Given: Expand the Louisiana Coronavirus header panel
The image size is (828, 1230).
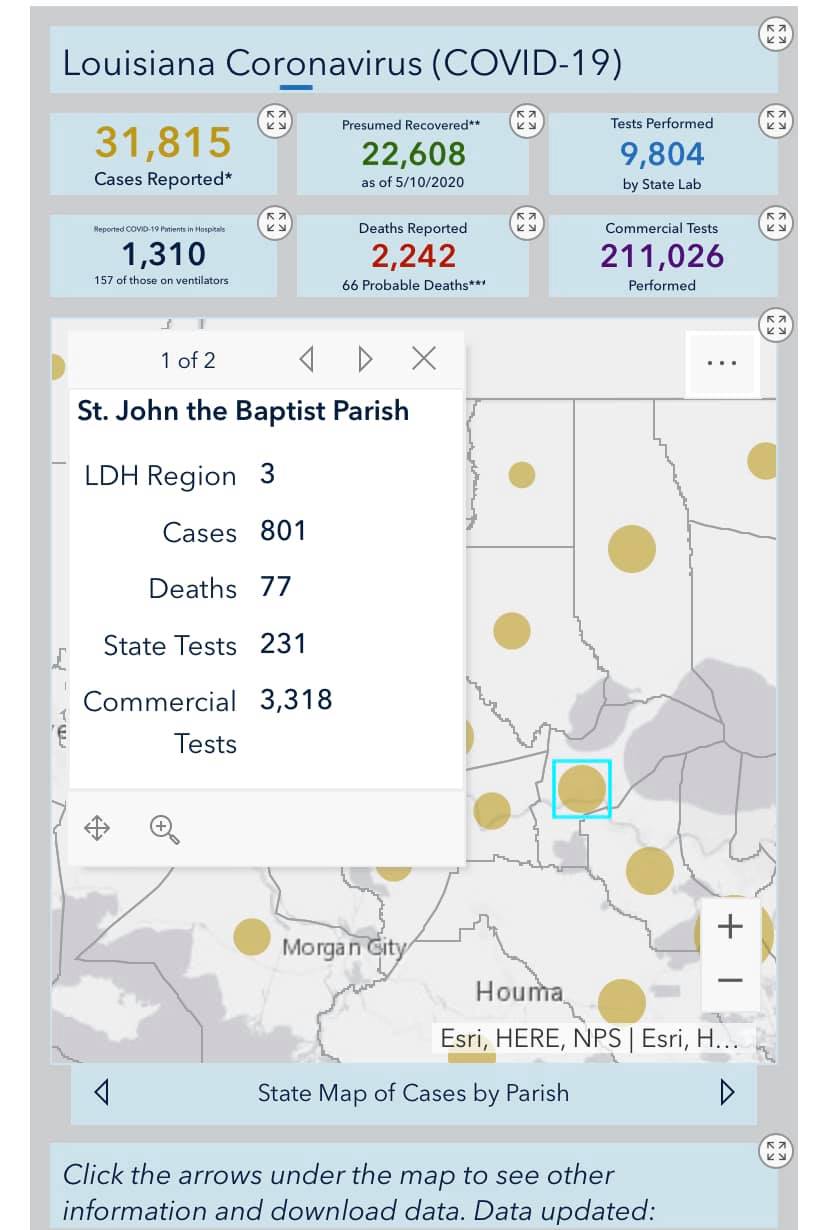Looking at the screenshot, I should coord(775,34).
